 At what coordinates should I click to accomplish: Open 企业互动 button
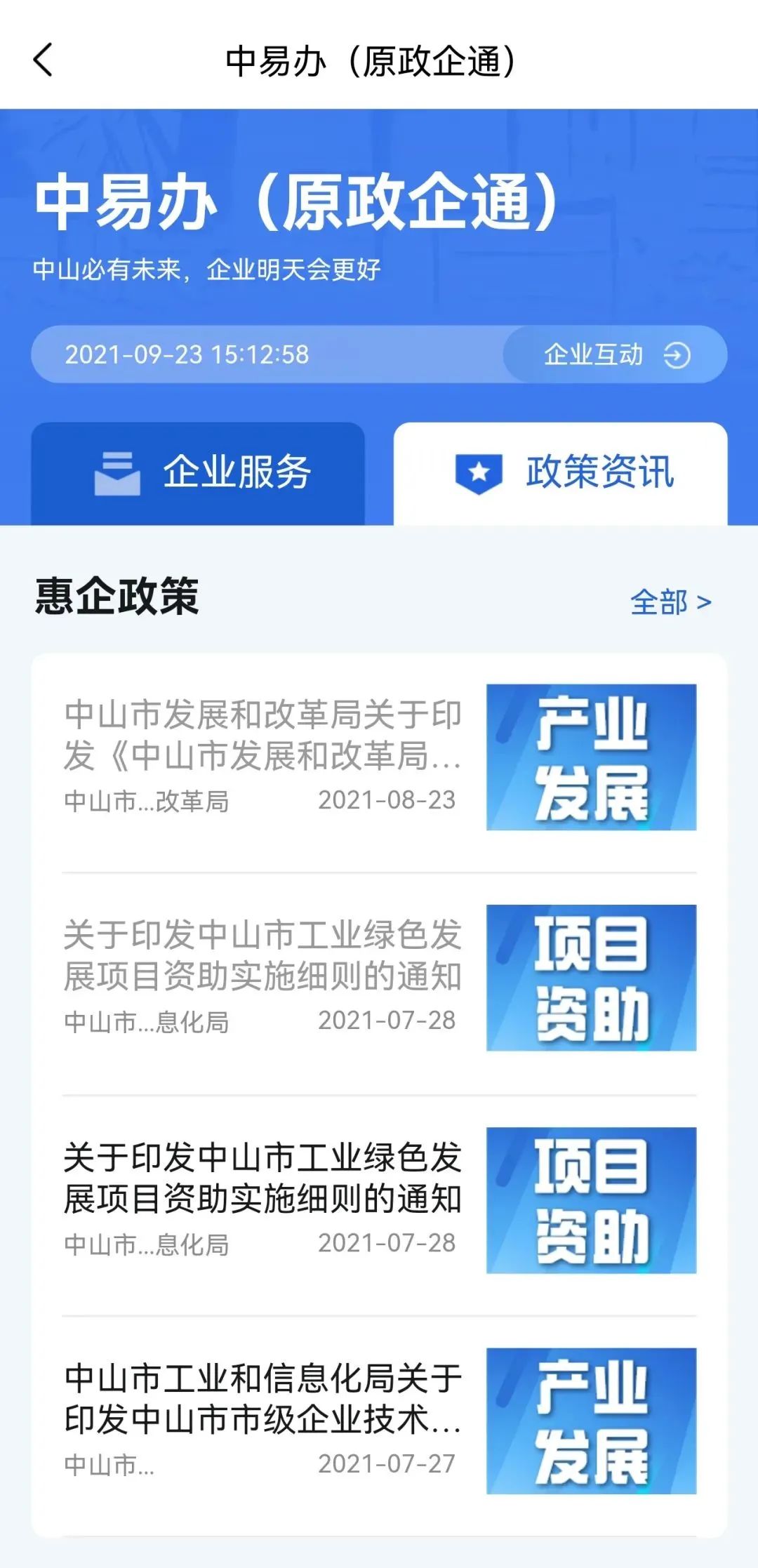coord(616,354)
